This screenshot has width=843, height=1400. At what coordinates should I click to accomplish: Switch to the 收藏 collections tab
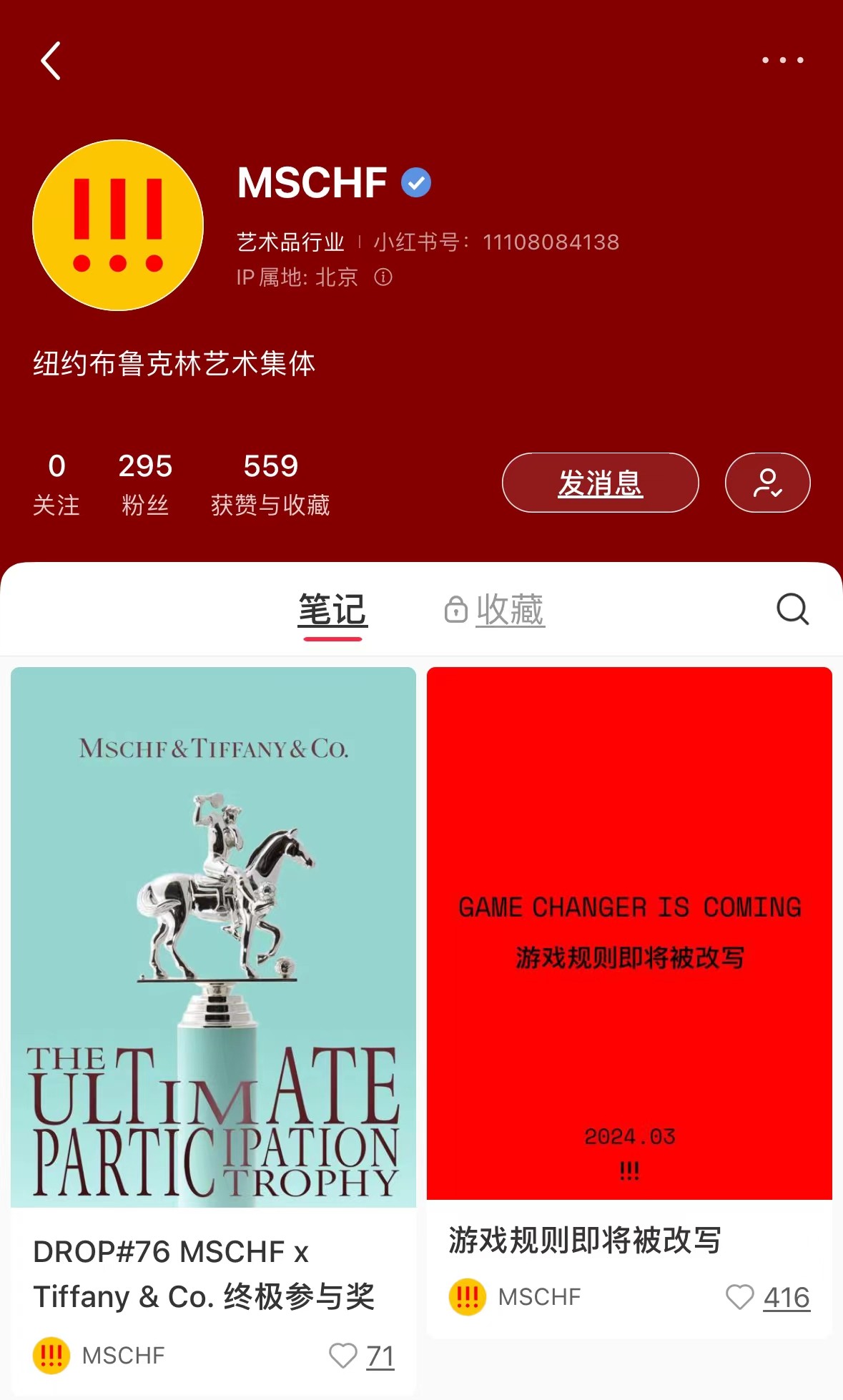pyautogui.click(x=495, y=610)
